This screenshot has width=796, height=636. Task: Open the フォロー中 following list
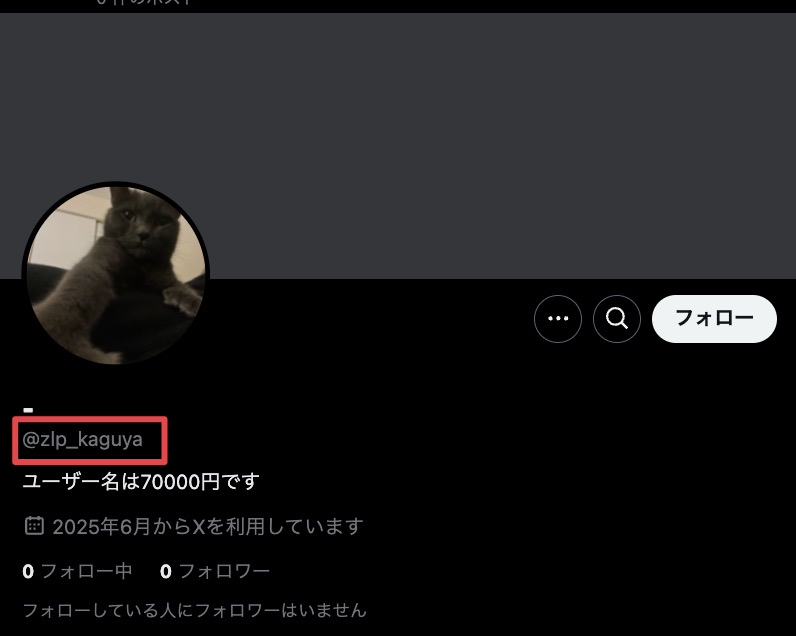click(78, 572)
